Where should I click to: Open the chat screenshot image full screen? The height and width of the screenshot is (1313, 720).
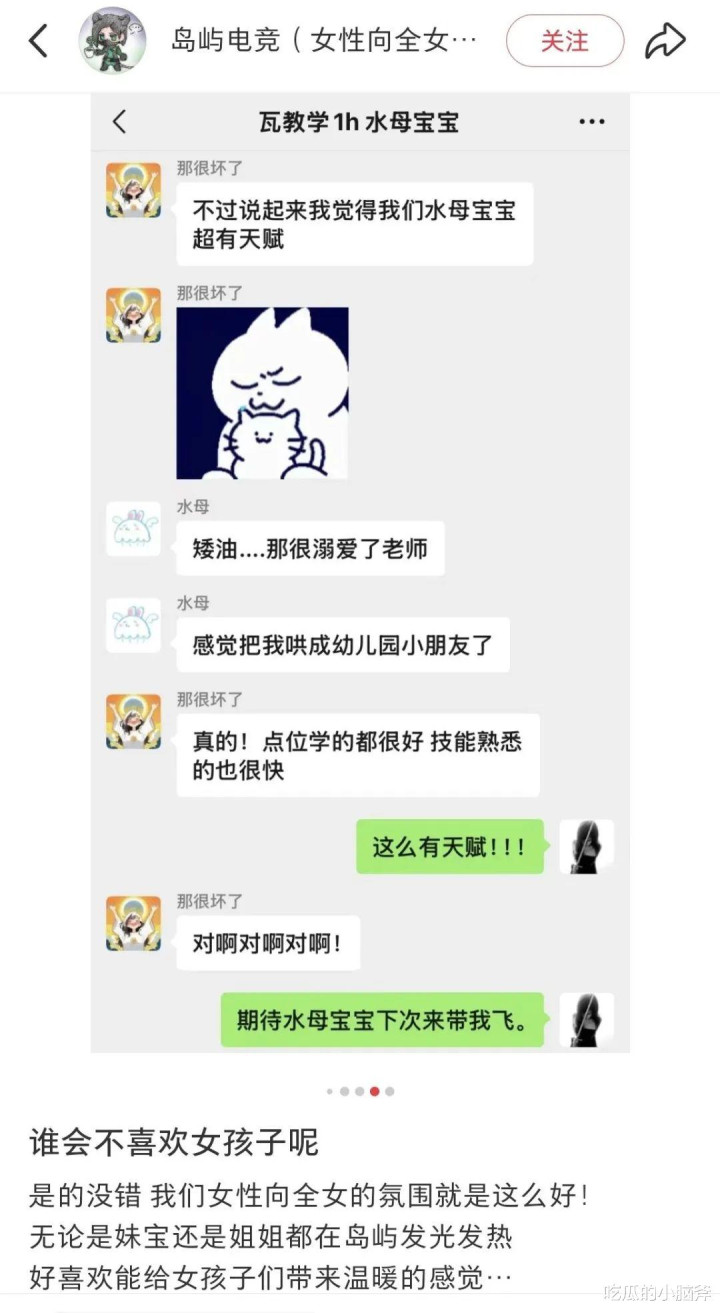pos(360,572)
